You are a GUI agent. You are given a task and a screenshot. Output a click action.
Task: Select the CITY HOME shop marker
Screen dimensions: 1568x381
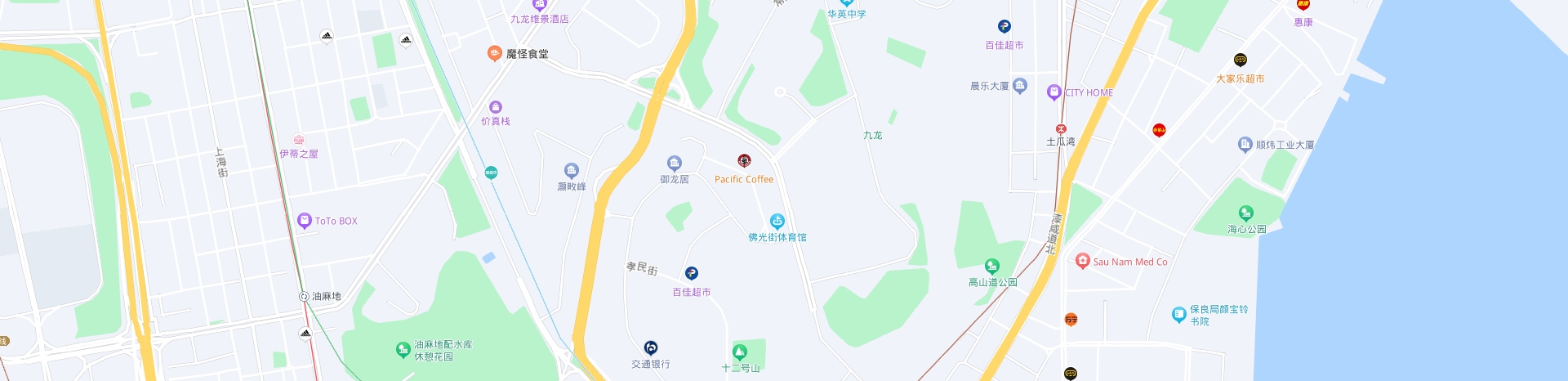pos(1053,92)
